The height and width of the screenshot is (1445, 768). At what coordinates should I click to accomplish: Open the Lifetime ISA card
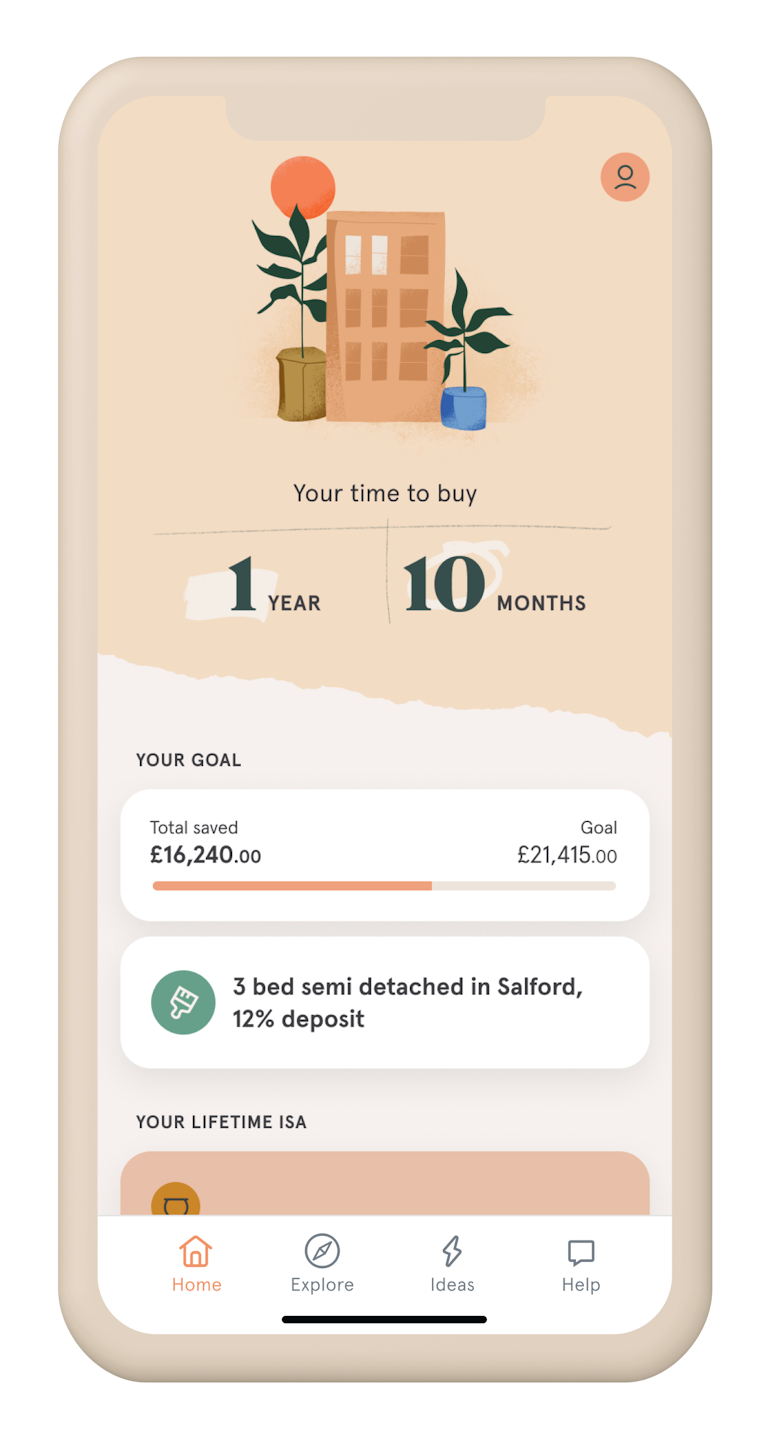click(385, 1184)
